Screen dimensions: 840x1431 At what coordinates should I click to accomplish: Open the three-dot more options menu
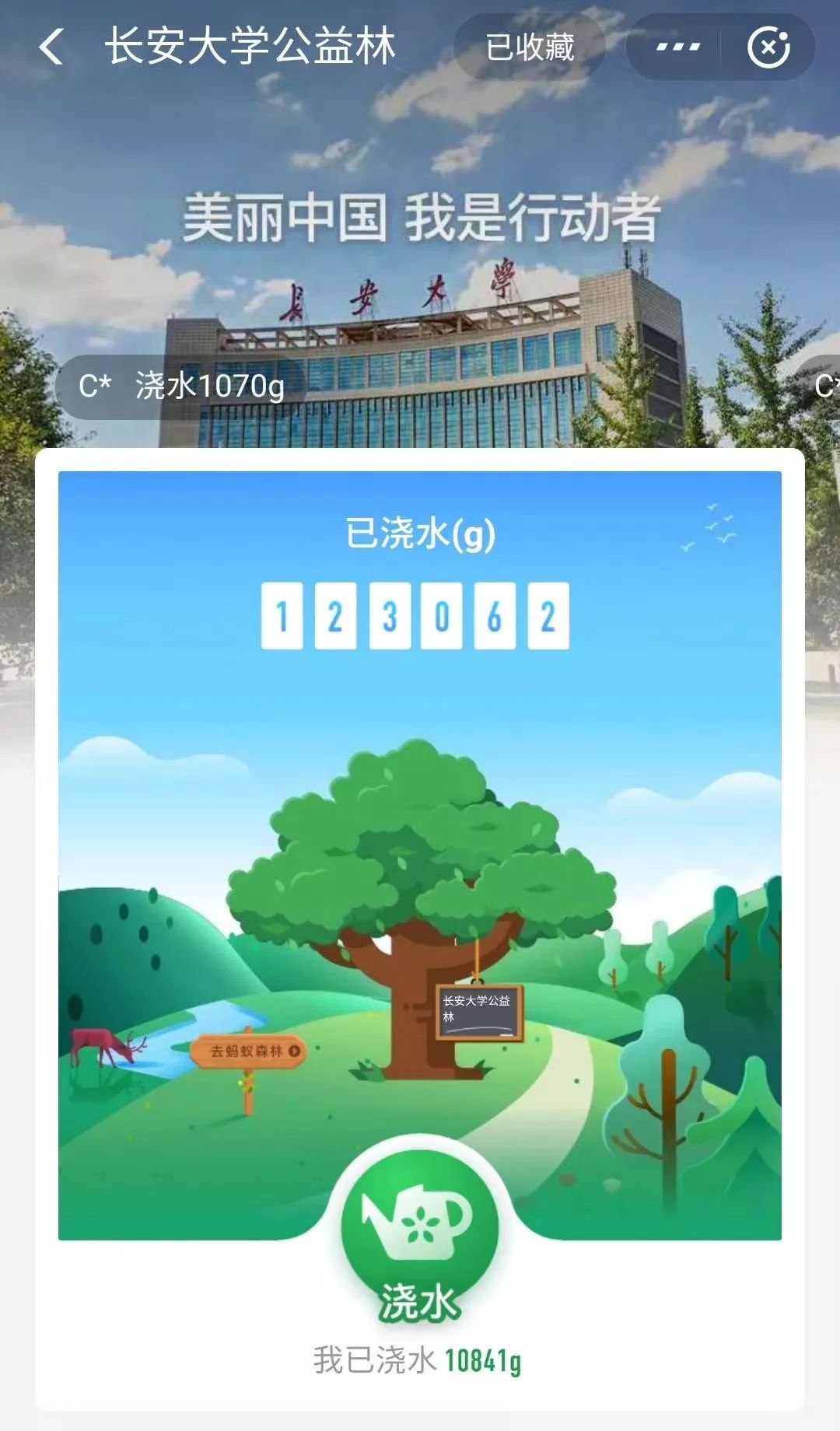pyautogui.click(x=677, y=47)
